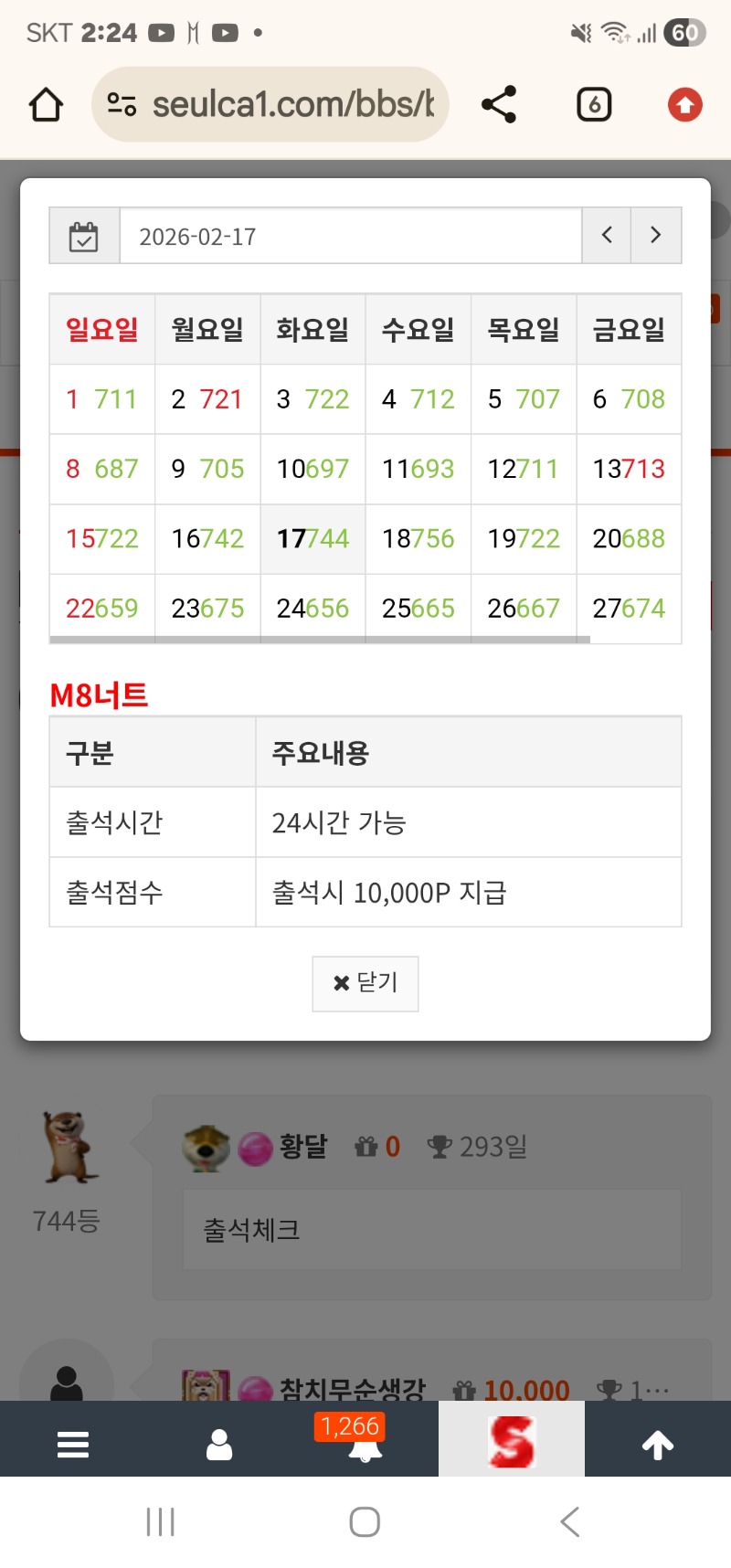Tap the red browser update arrow icon
The image size is (731, 1568).
pos(685,105)
